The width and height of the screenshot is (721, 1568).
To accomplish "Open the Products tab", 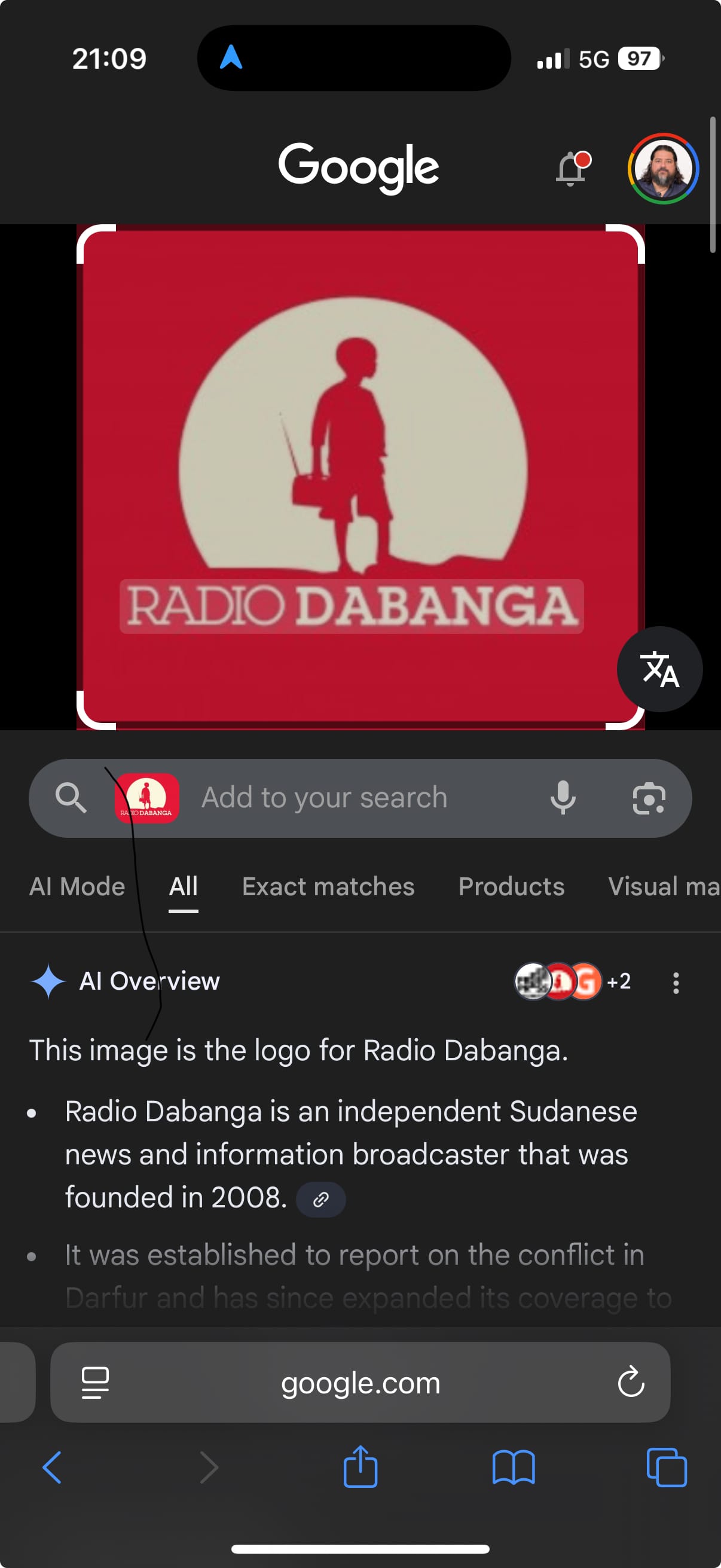I will pos(511,887).
